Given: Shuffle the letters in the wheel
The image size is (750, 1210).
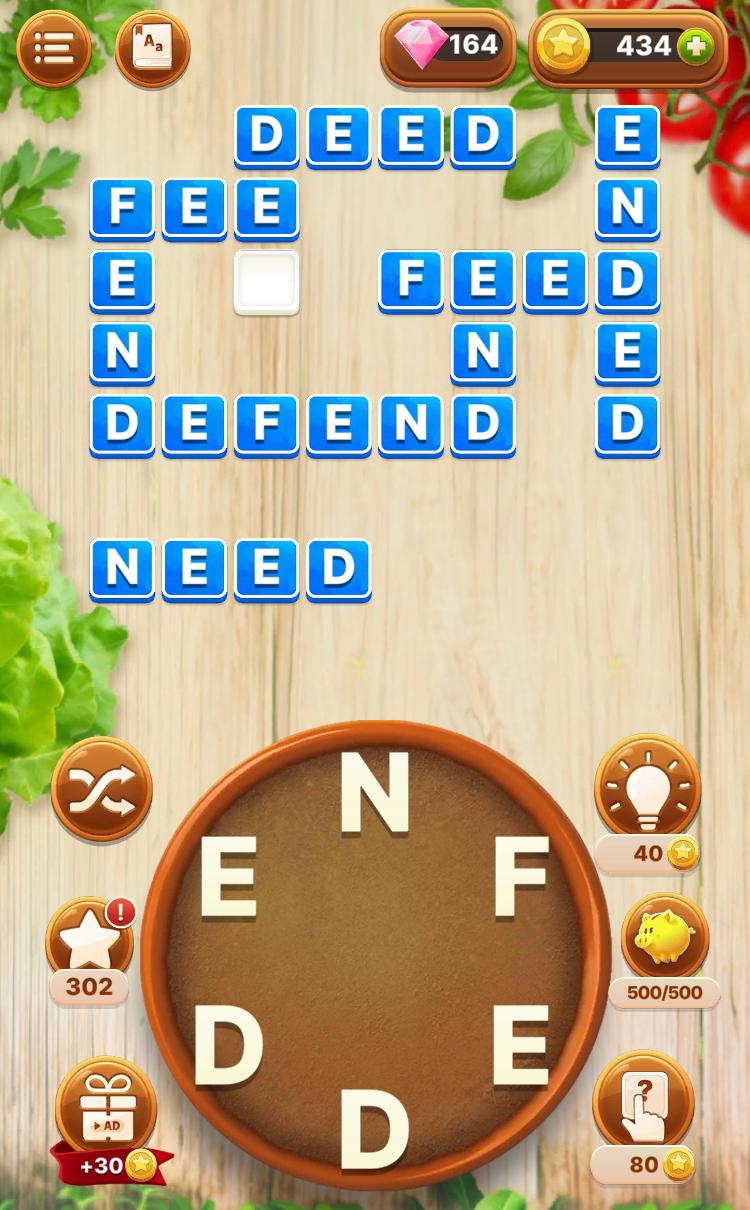Looking at the screenshot, I should 101,789.
